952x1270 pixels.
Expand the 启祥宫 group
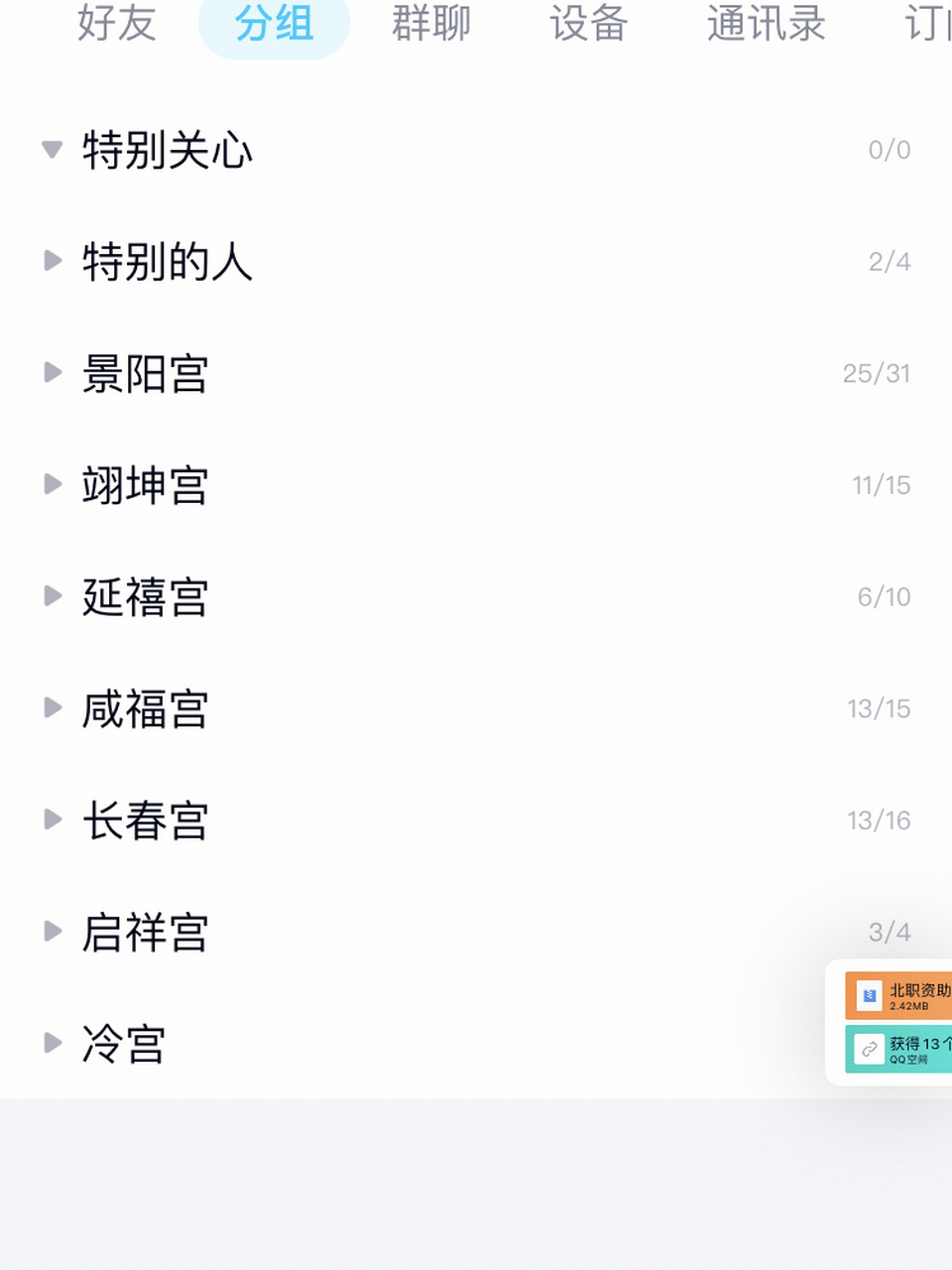tap(52, 931)
